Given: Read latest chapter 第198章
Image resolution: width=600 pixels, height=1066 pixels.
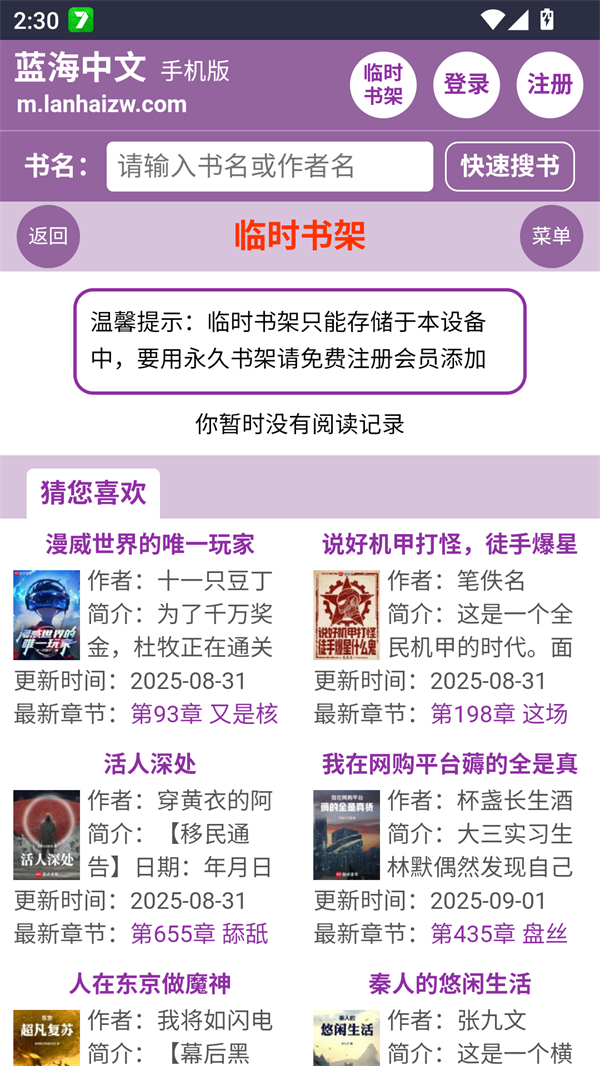Looking at the screenshot, I should click(499, 714).
